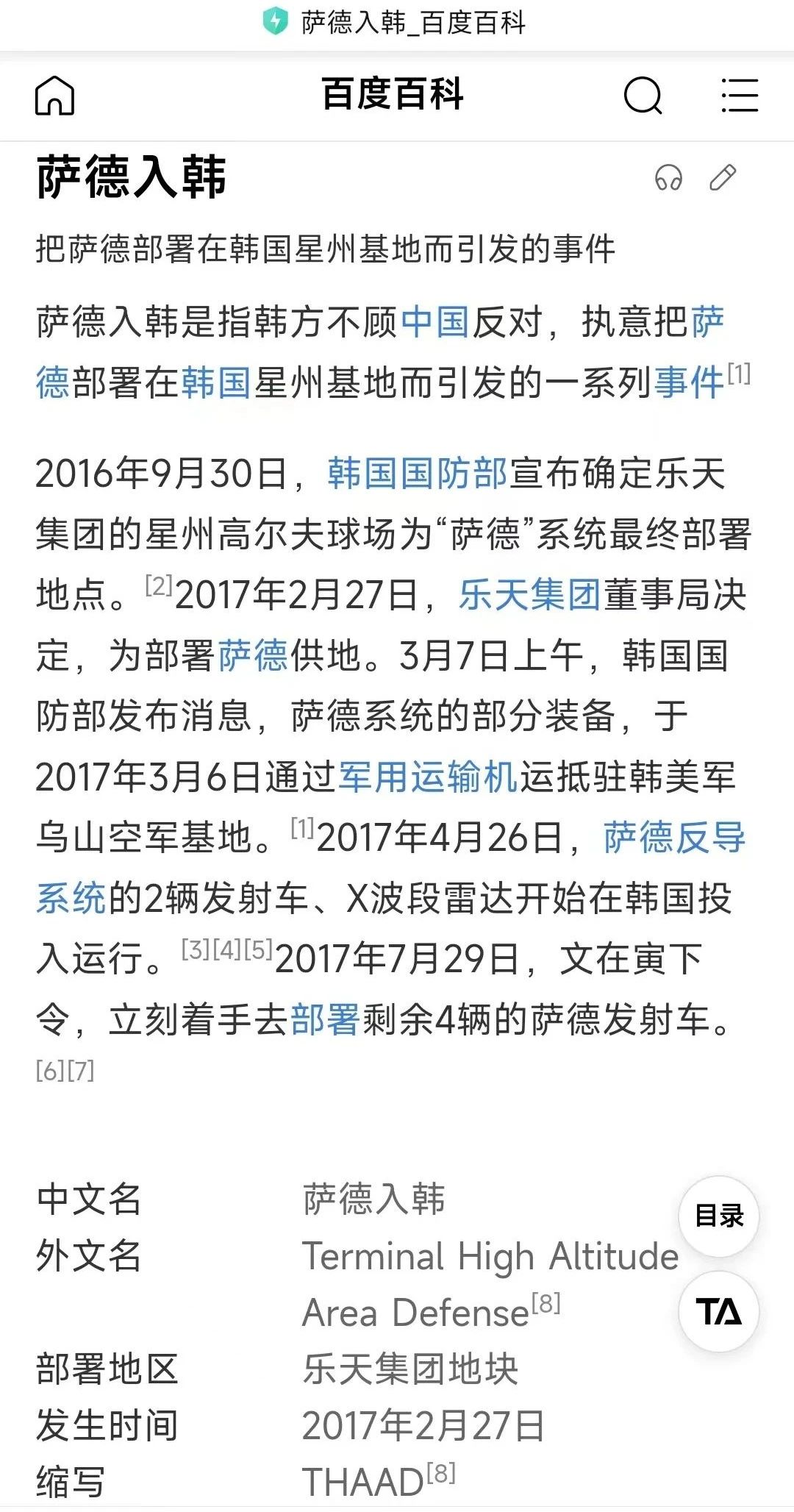Viewport: 794px width, 1512px height.
Task: Follow the 事件 link
Action: (x=689, y=382)
